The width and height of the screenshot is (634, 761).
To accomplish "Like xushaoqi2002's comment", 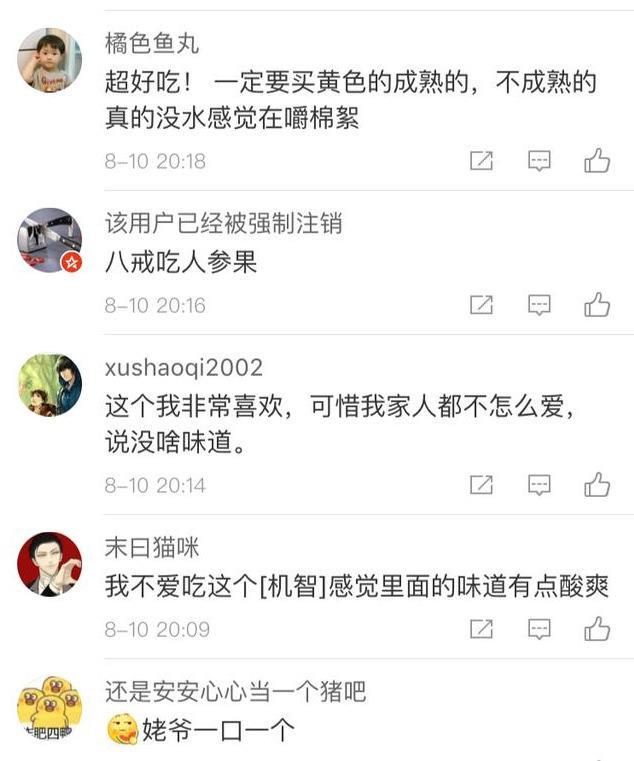I will 597,485.
